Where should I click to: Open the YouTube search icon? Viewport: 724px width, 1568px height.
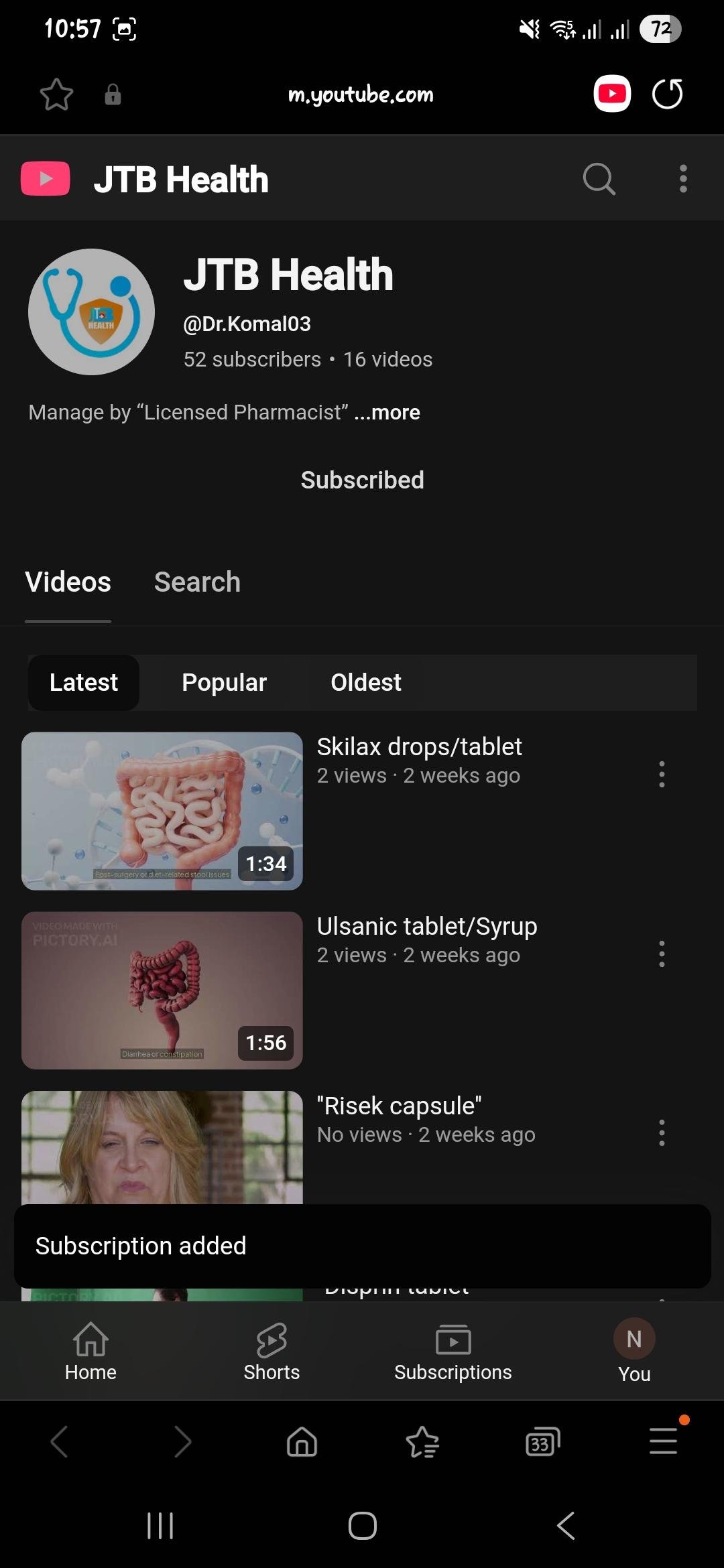[599, 179]
